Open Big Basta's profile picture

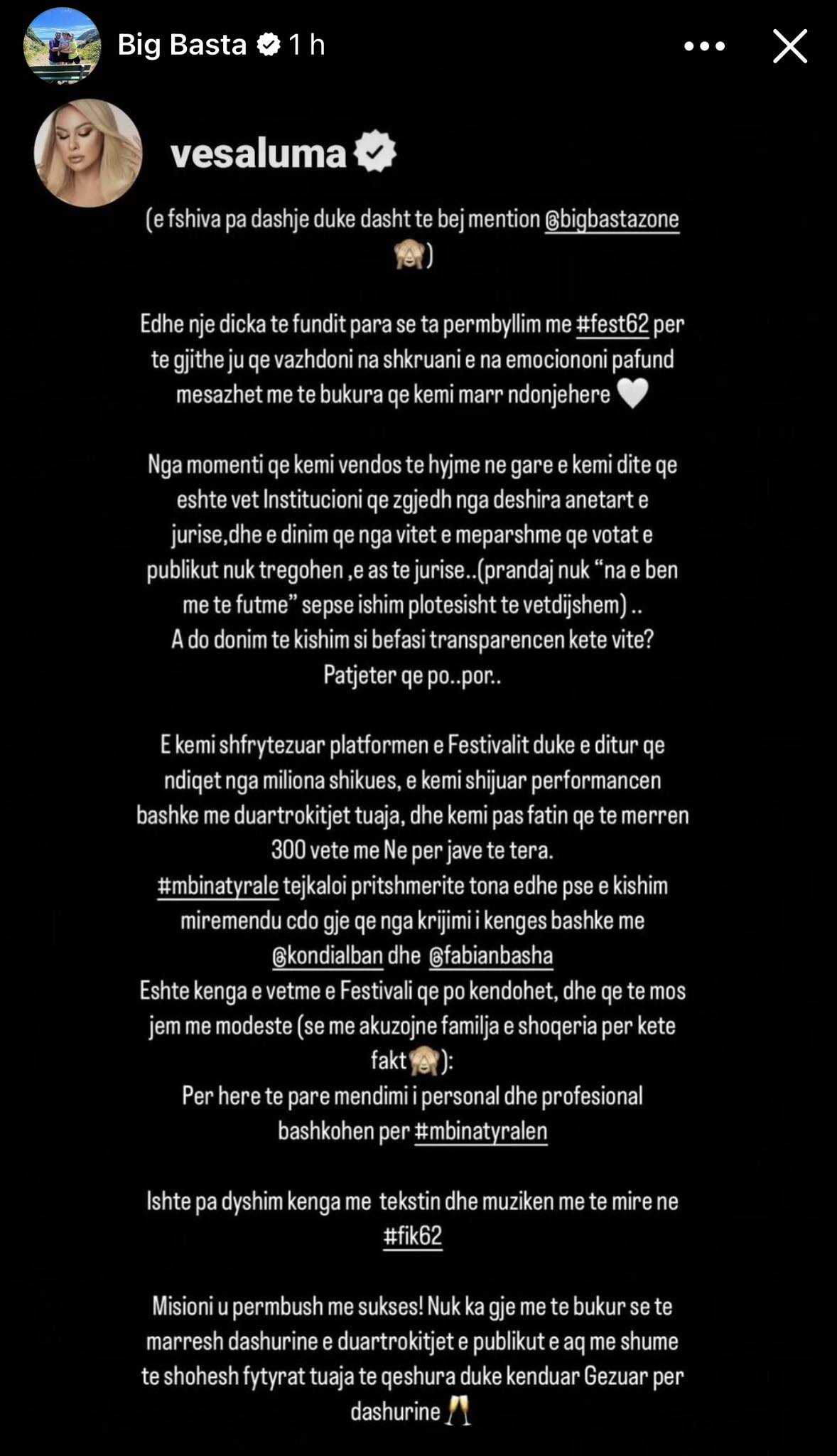click(x=62, y=45)
